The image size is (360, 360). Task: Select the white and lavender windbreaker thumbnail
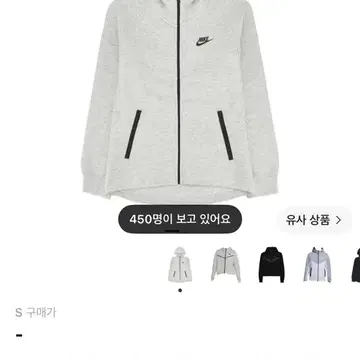click(317, 265)
